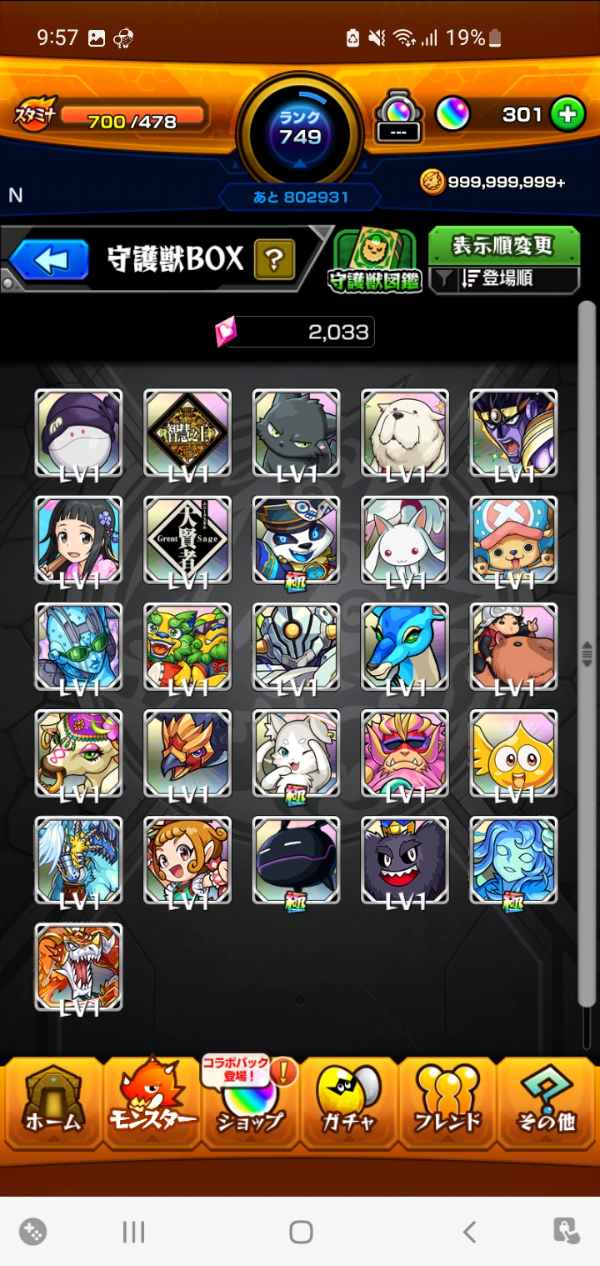
Task: Open the yellow question mark help
Action: pos(274,261)
